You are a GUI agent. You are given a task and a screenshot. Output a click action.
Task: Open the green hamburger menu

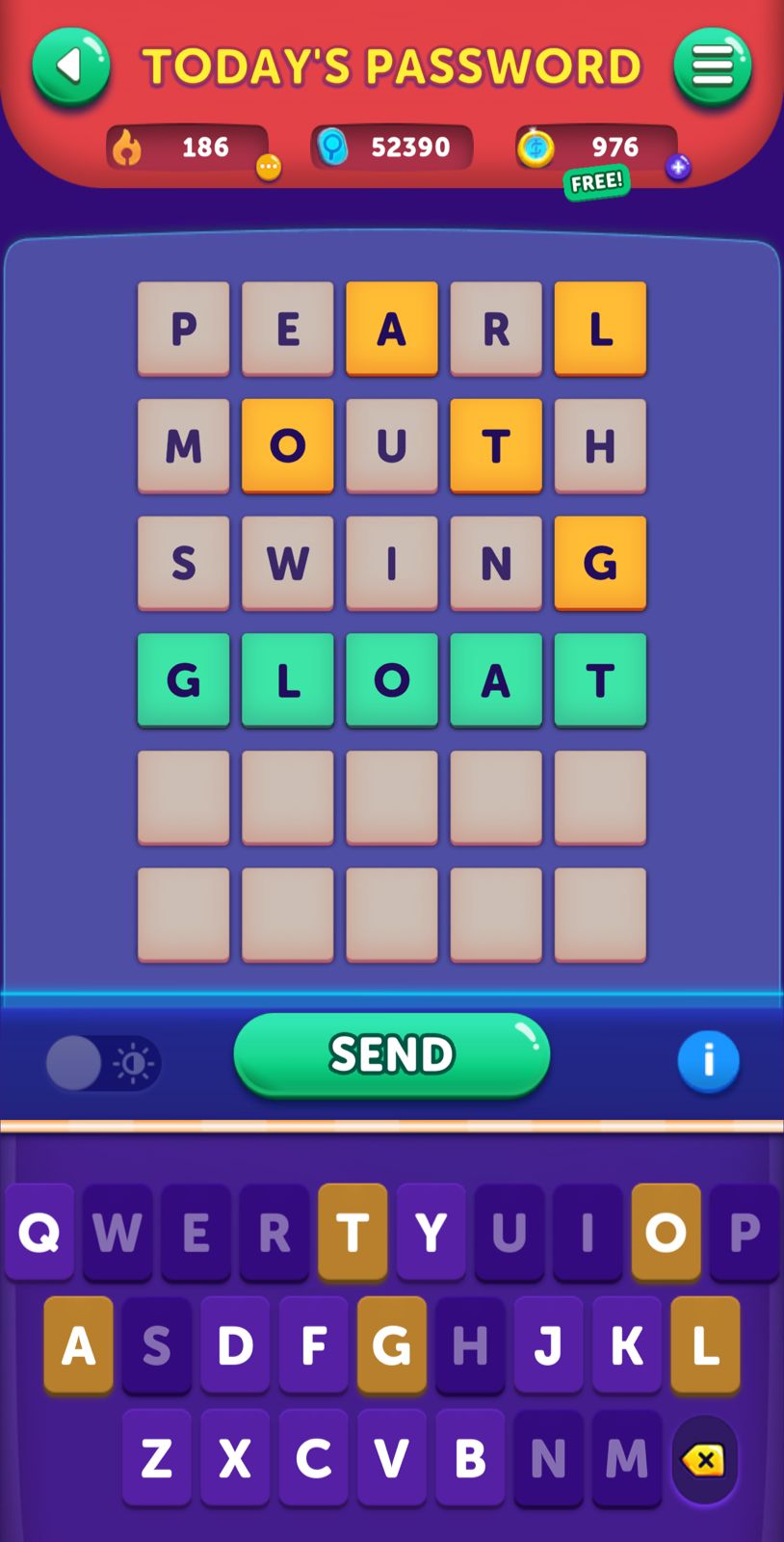pos(713,66)
